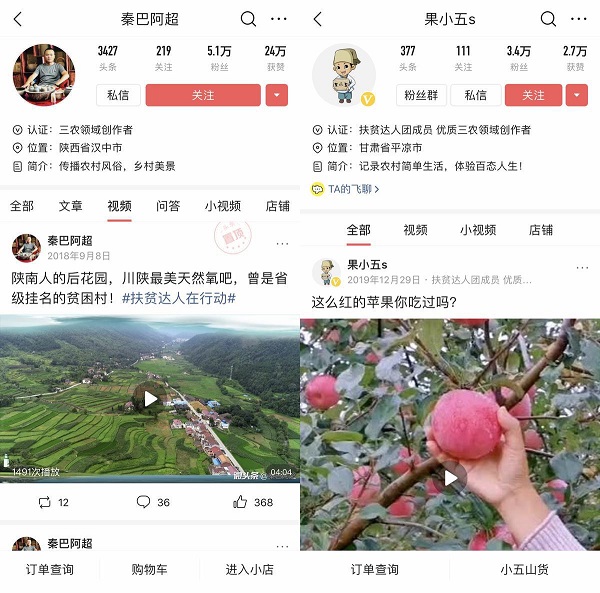Open 小五山货 shop
The height and width of the screenshot is (593, 600).
[x=525, y=570]
